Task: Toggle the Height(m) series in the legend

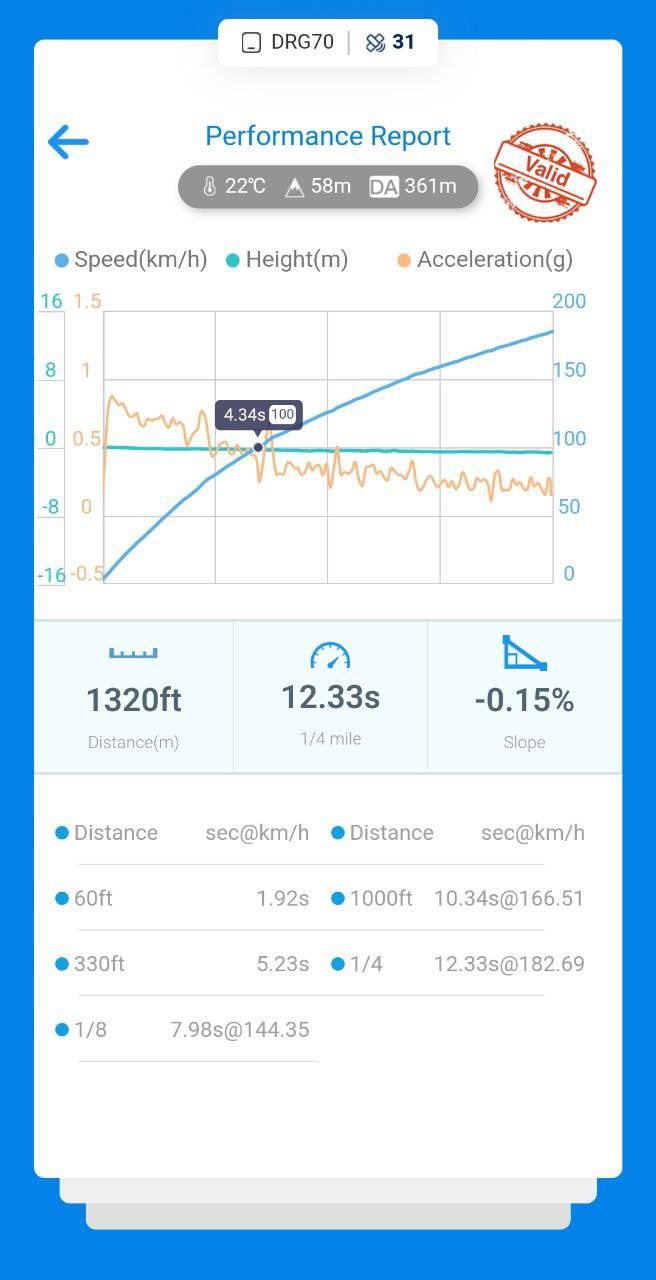Action: (x=287, y=260)
